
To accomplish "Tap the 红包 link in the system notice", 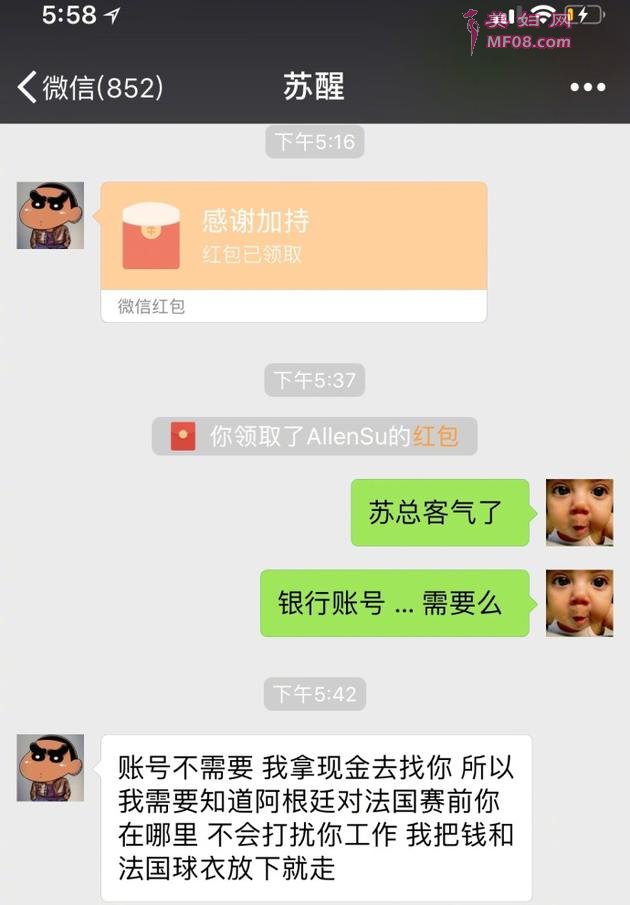I will click(435, 436).
